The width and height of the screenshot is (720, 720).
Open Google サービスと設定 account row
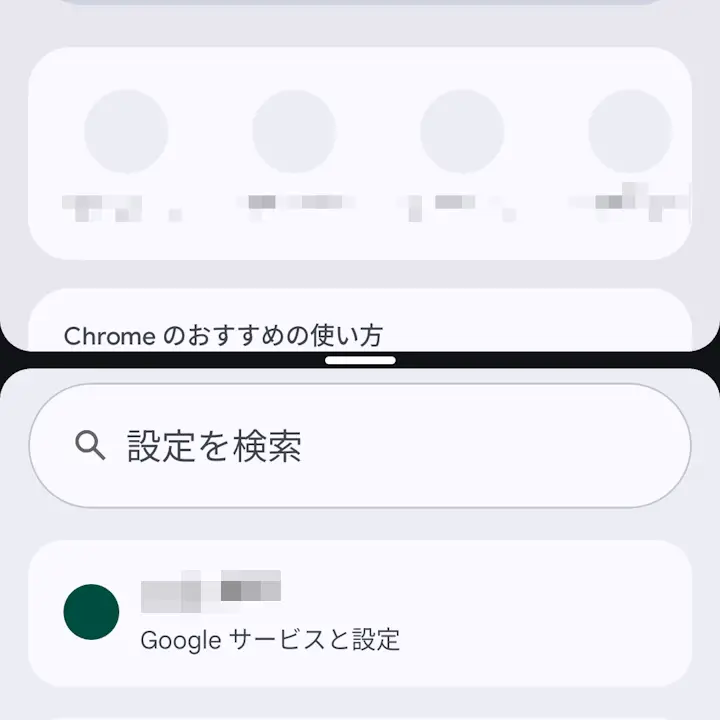coord(360,612)
